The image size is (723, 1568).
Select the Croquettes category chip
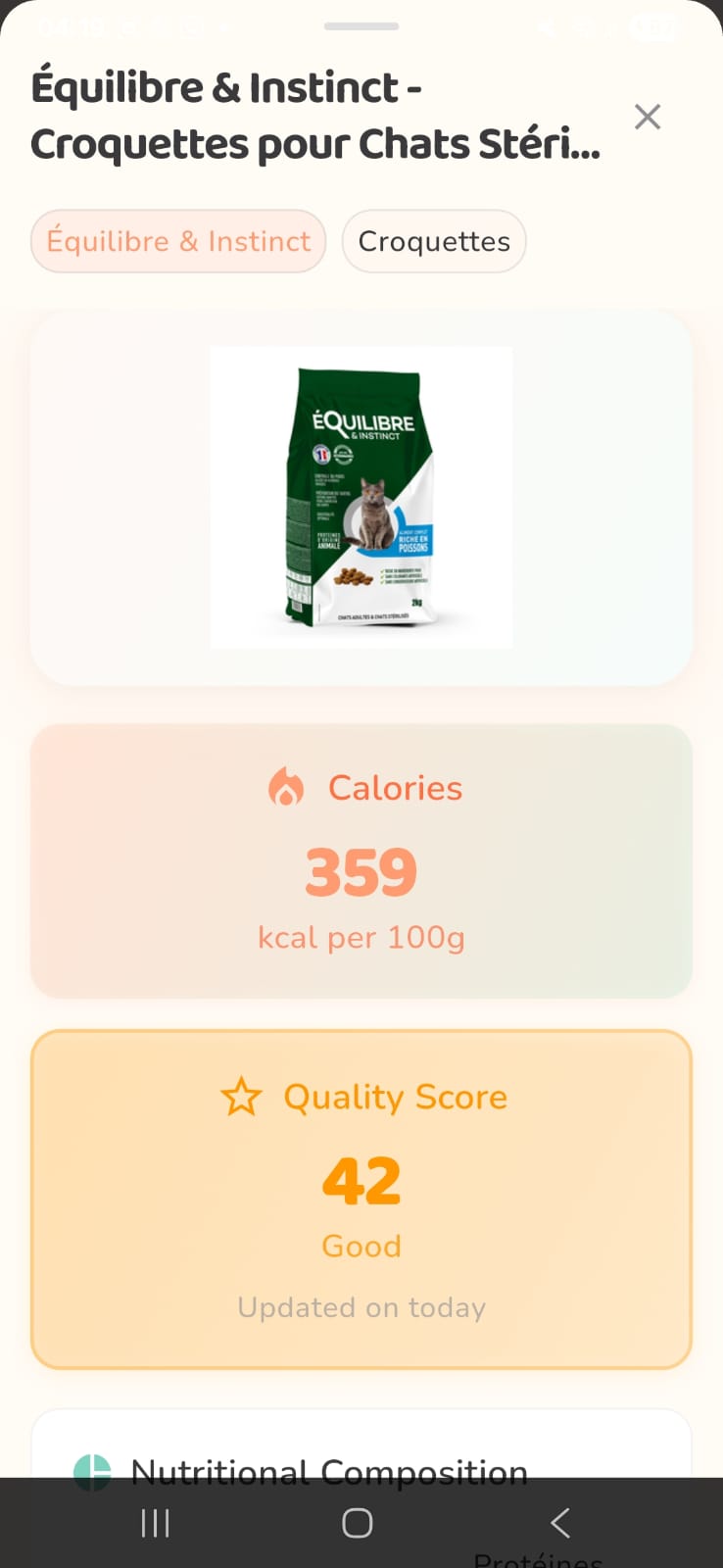(434, 241)
